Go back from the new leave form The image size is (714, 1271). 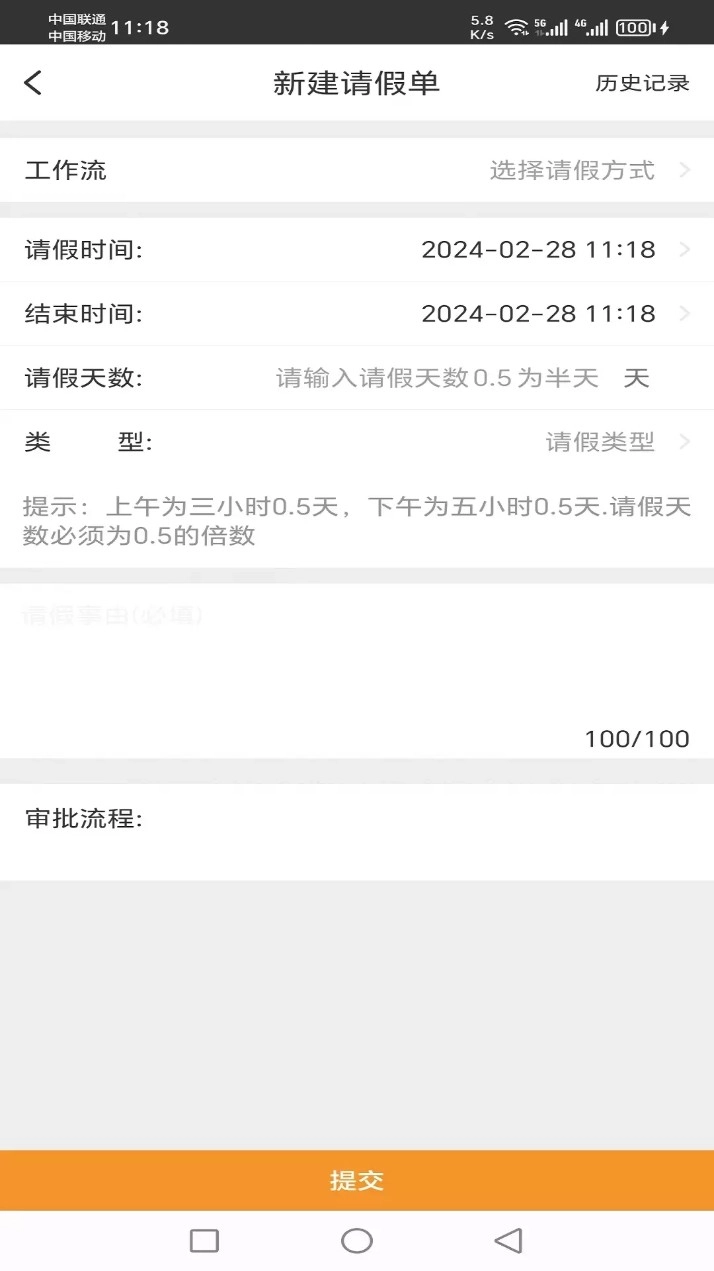[x=33, y=83]
